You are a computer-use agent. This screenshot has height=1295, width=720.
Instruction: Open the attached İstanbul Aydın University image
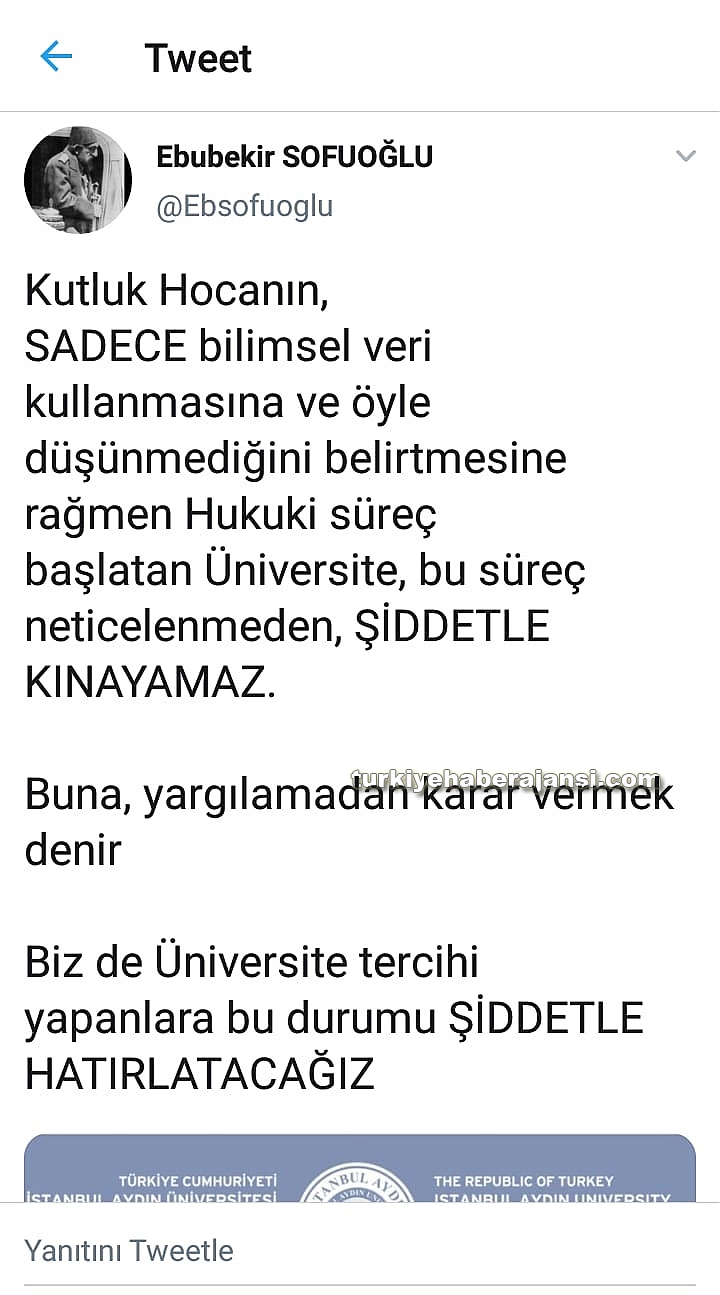(x=360, y=1168)
